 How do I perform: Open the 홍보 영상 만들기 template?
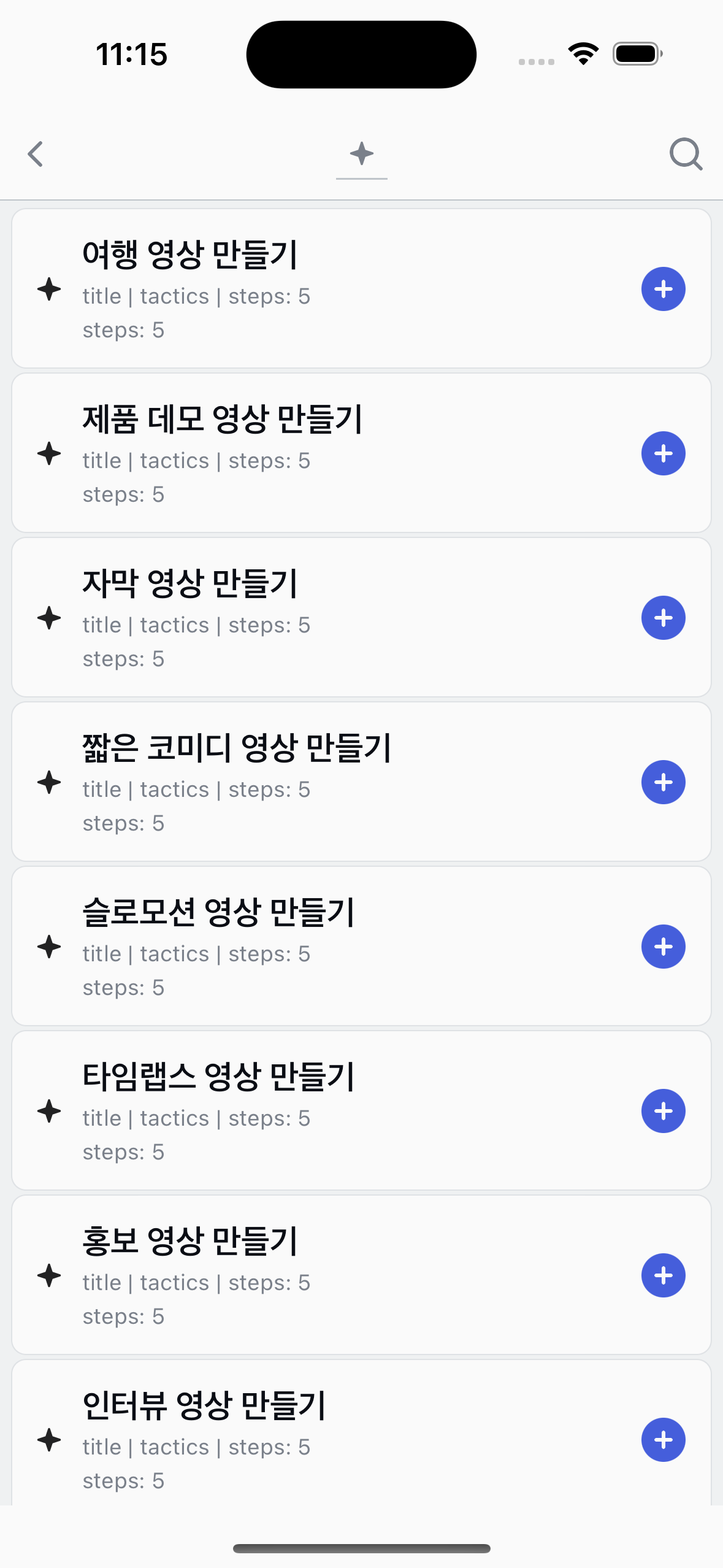click(x=191, y=1240)
